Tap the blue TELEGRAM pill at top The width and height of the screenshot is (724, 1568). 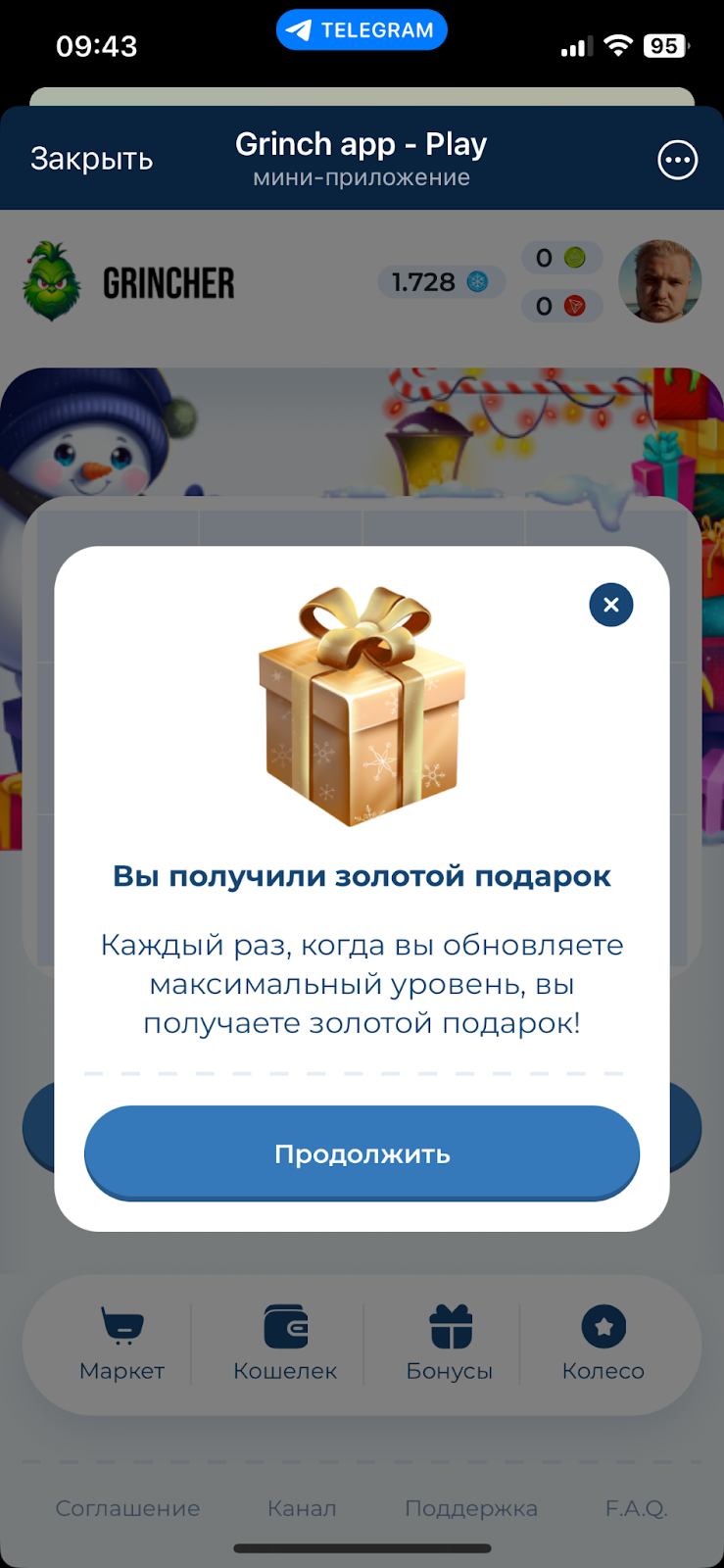(x=362, y=29)
